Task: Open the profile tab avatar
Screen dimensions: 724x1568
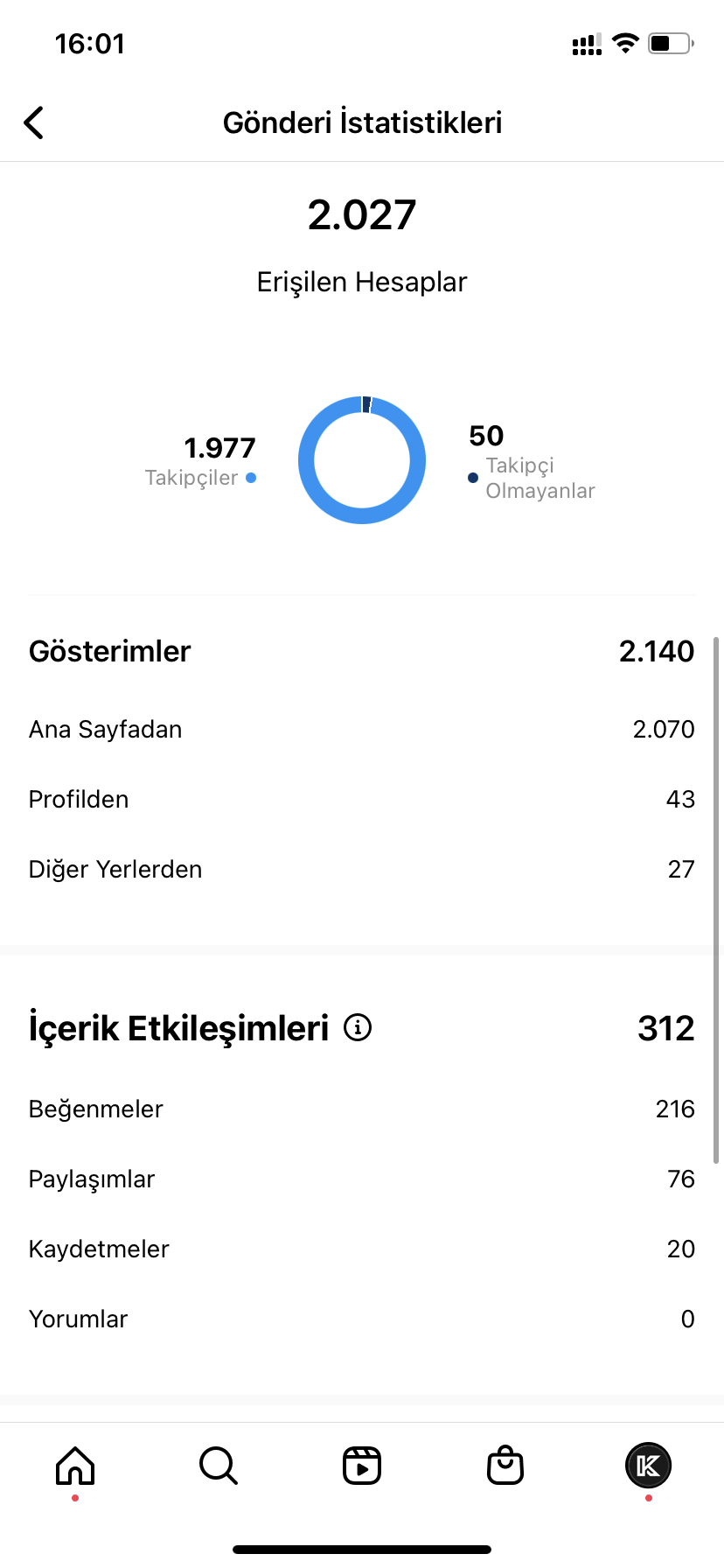Action: click(648, 1466)
